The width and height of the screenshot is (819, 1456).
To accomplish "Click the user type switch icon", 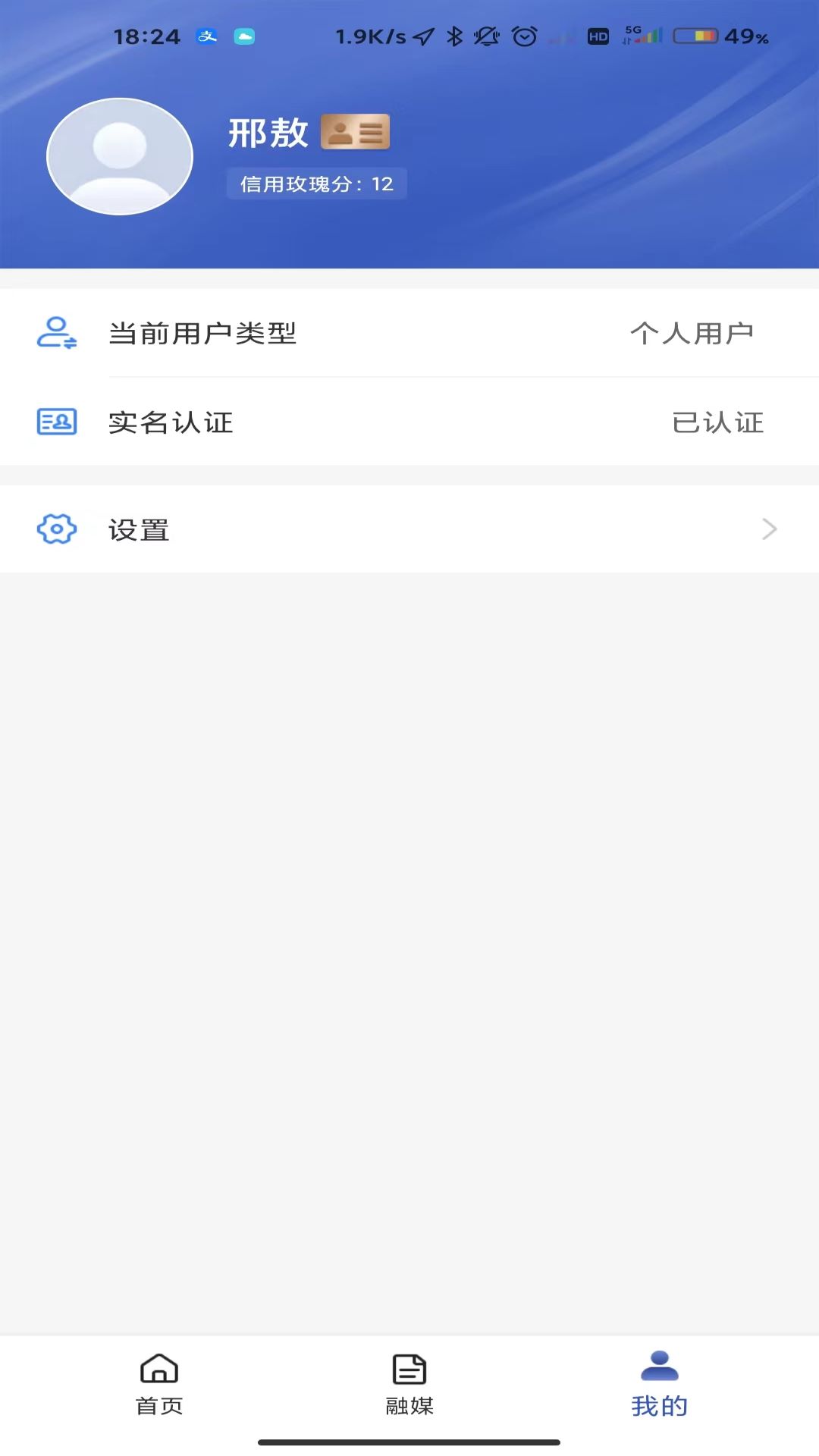I will pos(55,333).
